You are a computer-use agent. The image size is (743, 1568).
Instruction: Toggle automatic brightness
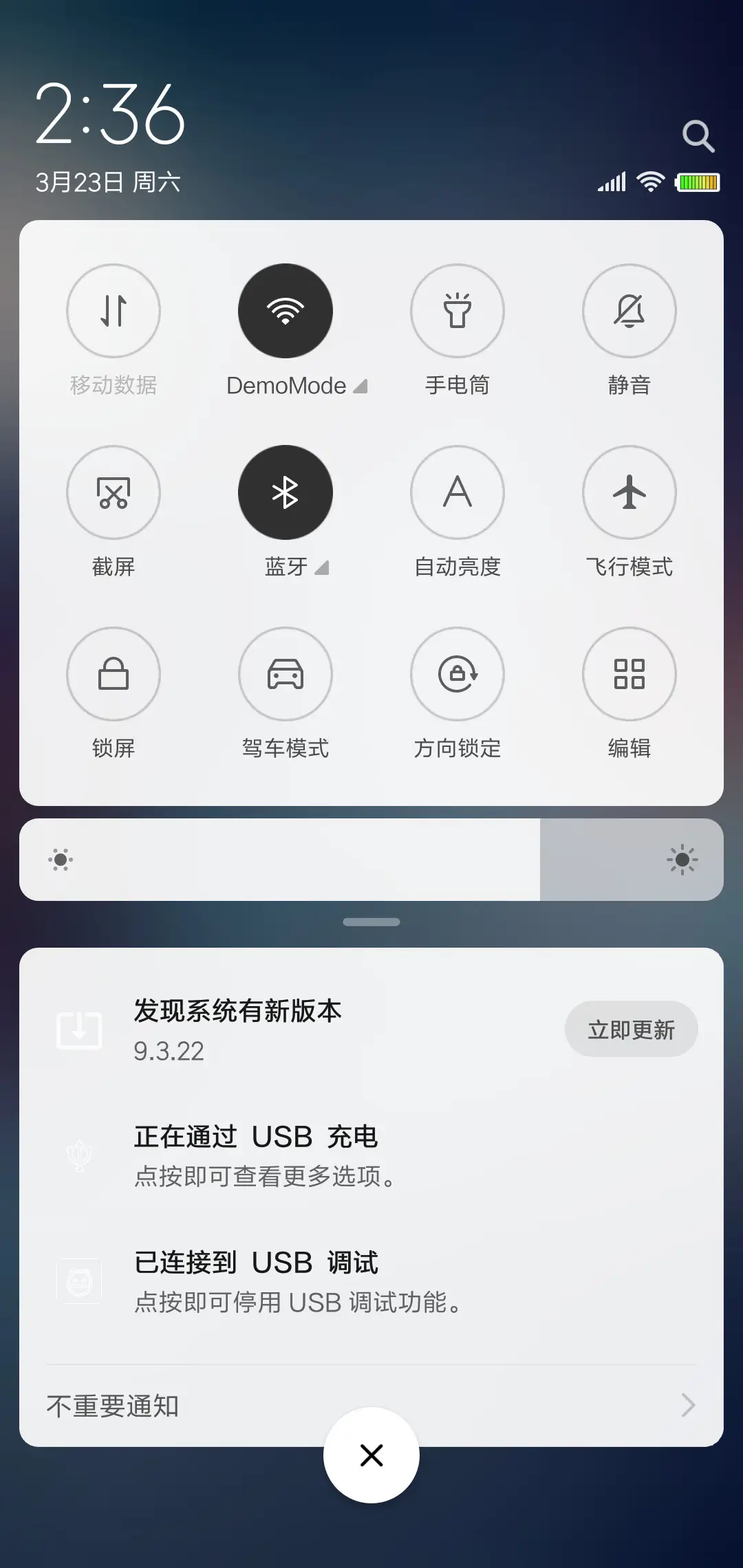click(457, 492)
